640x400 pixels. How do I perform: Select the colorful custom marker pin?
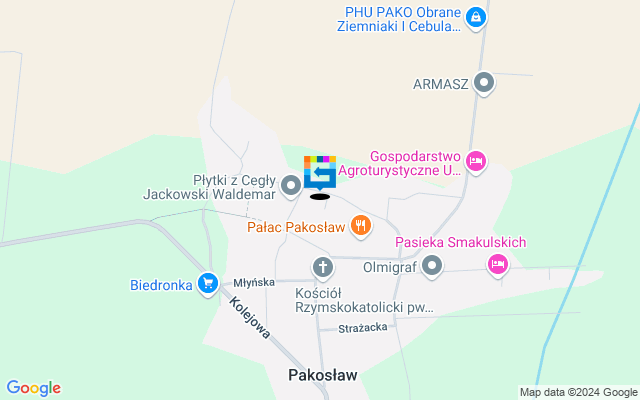(x=320, y=172)
